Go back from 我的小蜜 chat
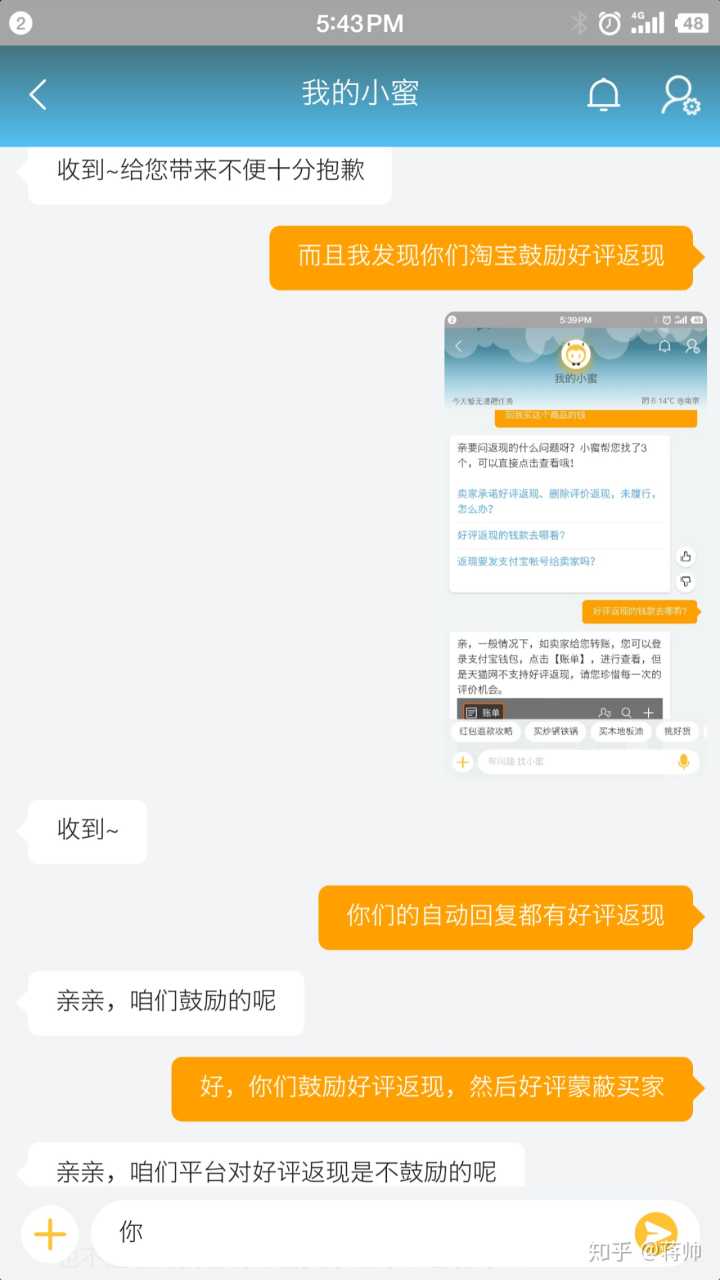This screenshot has width=720, height=1280. click(x=38, y=95)
